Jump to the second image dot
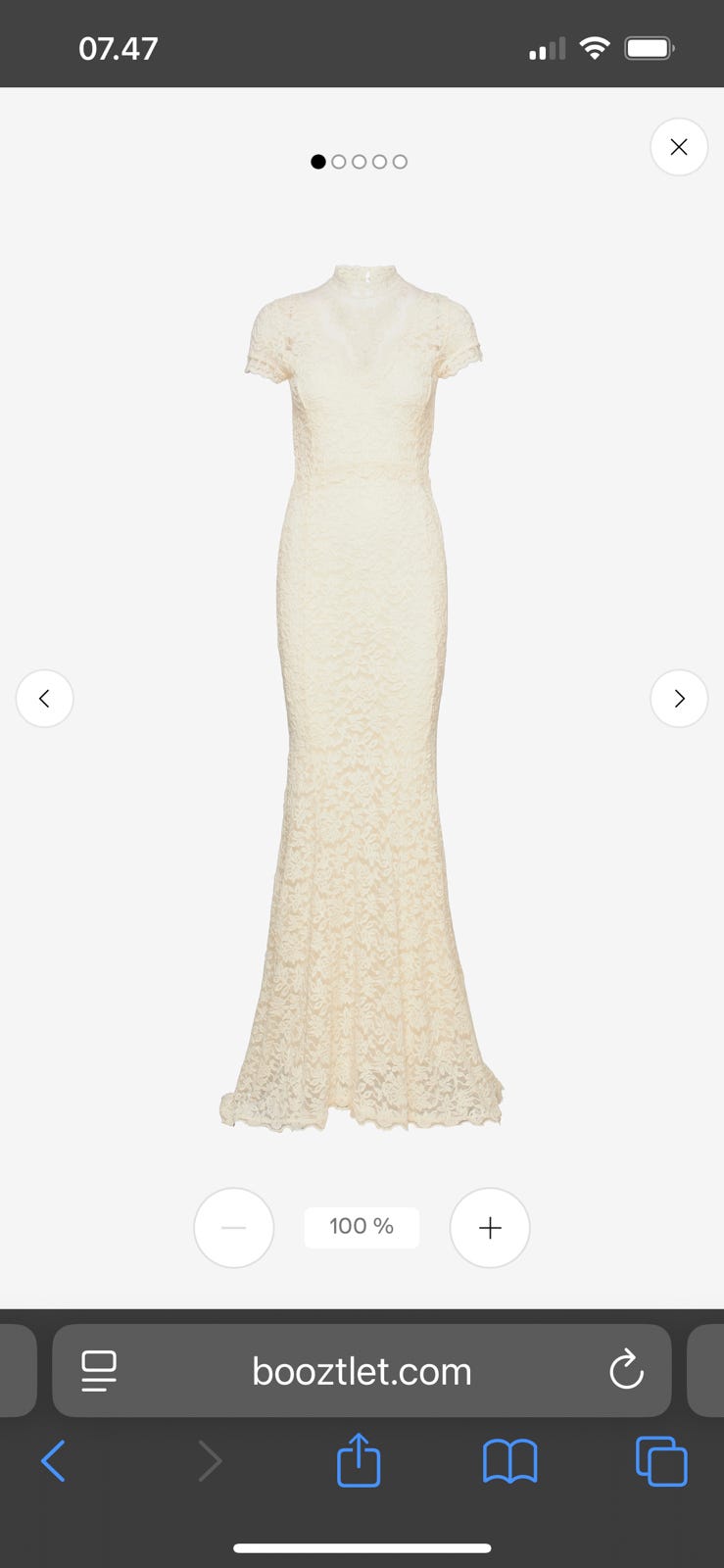724x1568 pixels. 339,162
